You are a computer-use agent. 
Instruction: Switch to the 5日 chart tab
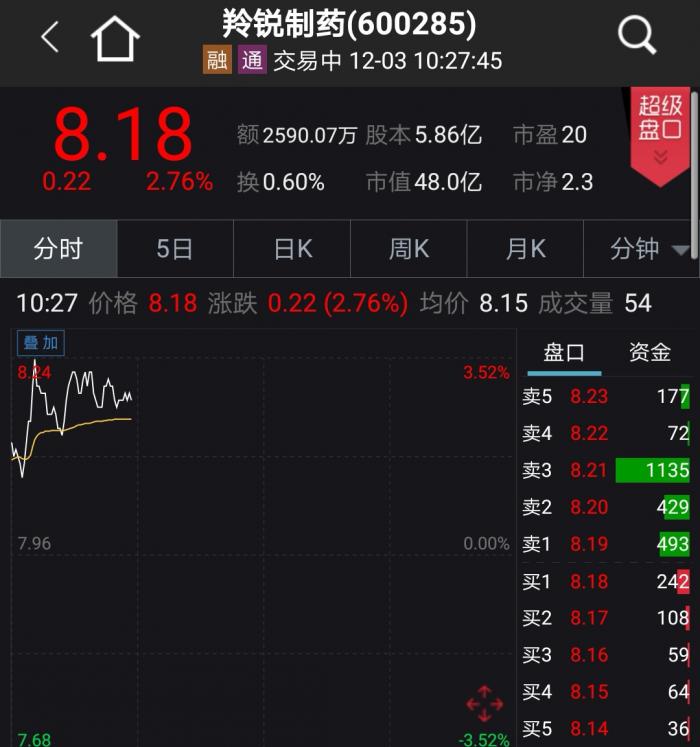pyautogui.click(x=174, y=248)
